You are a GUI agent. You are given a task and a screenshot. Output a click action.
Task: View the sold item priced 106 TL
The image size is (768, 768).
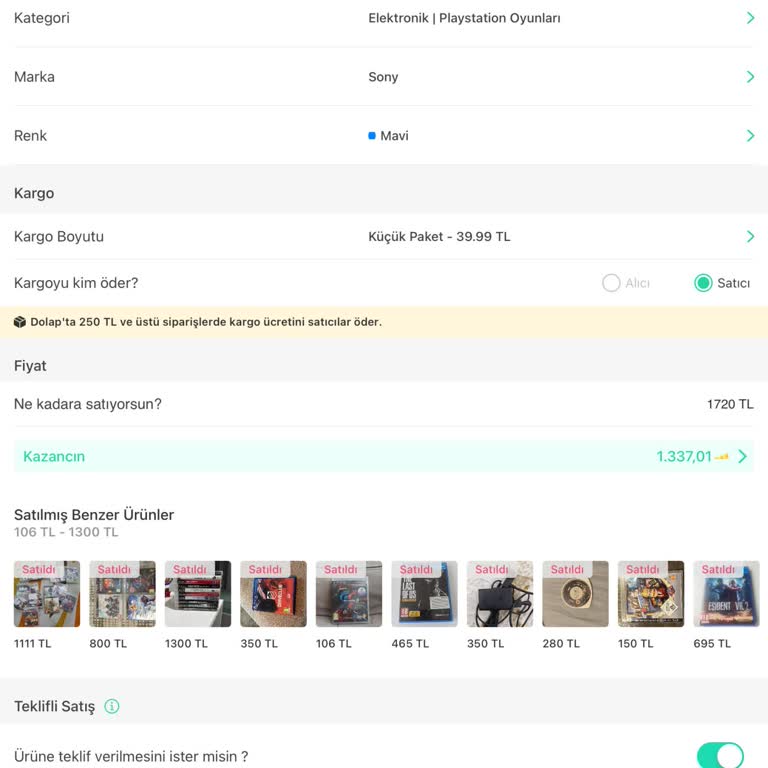click(x=349, y=594)
